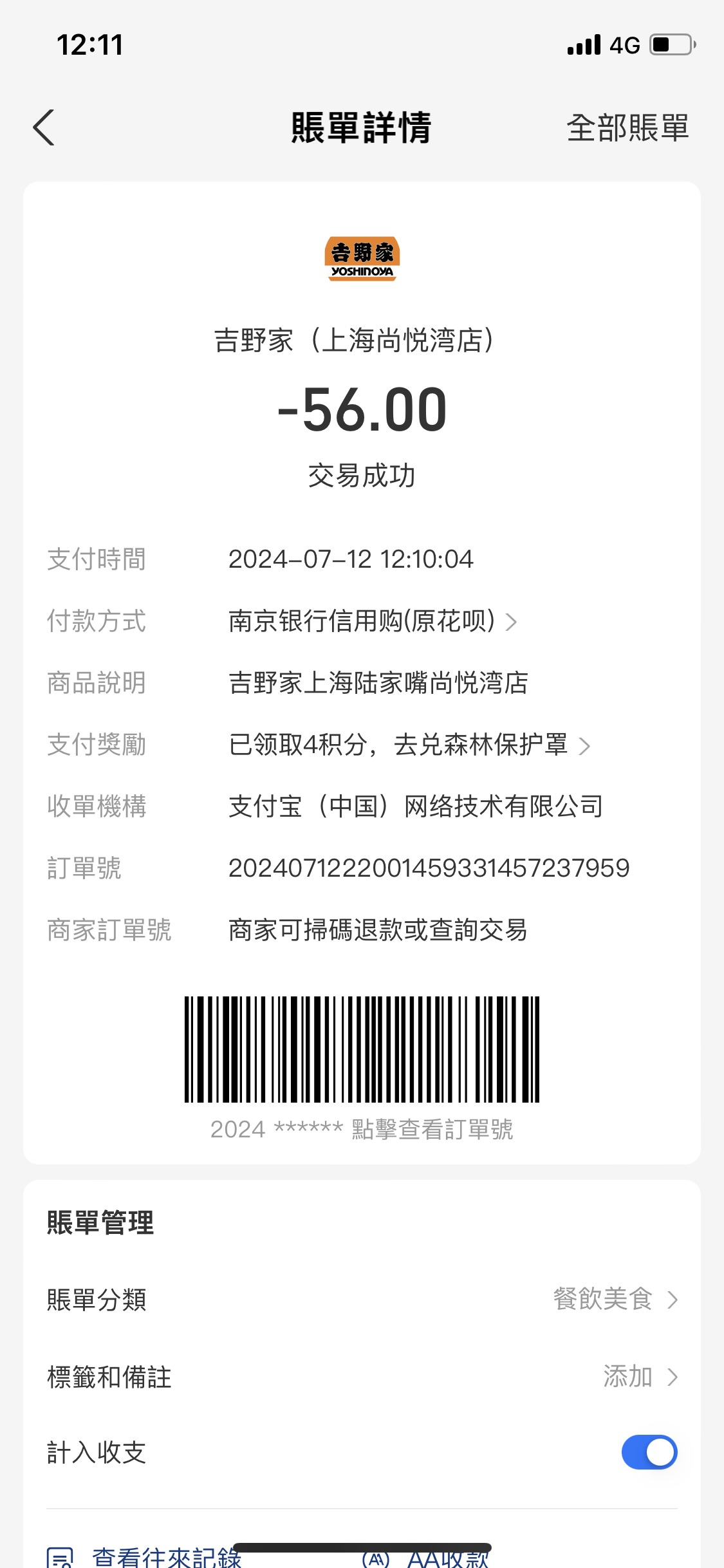Add a tag or note via 標籤和備註

362,1377
